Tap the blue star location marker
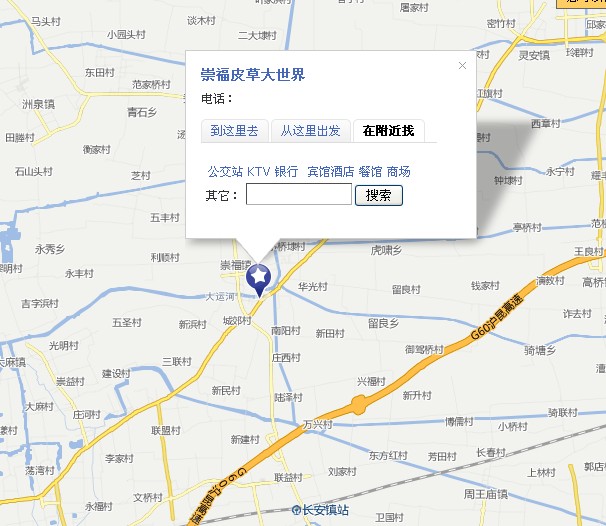Image resolution: width=606 pixels, height=526 pixels. pos(259,277)
